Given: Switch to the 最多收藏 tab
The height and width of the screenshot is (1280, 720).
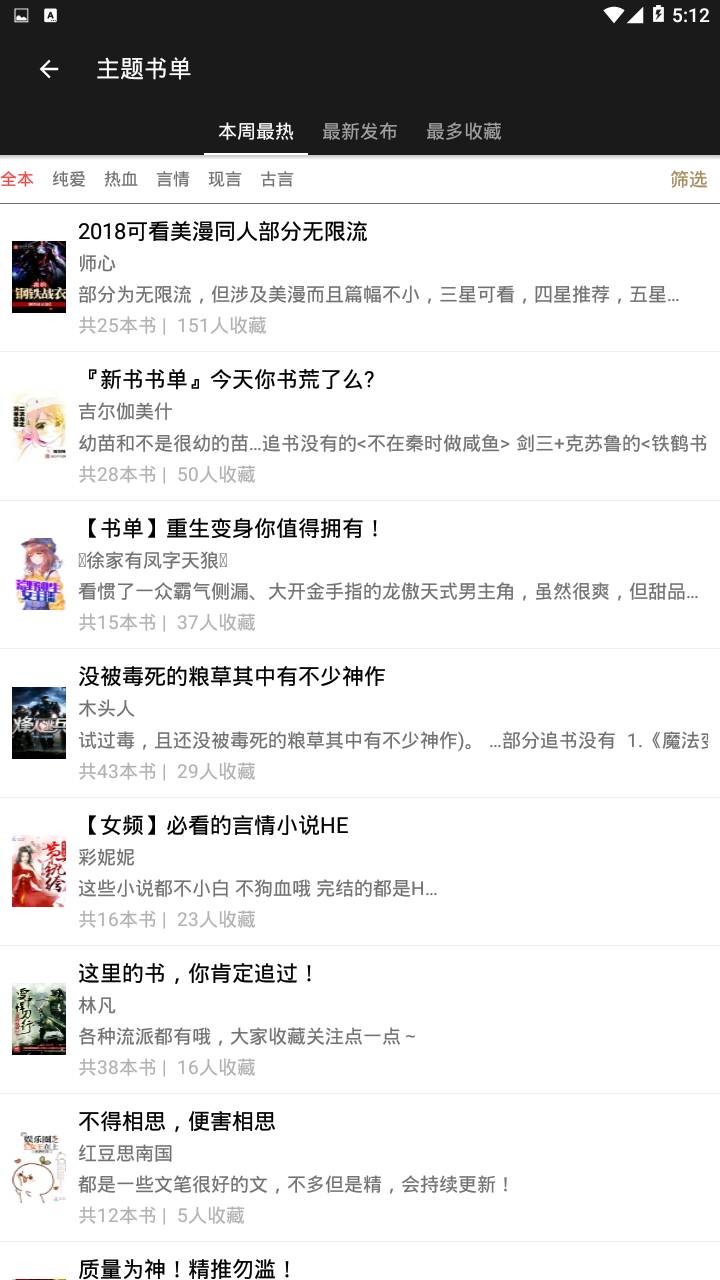Looking at the screenshot, I should 464,132.
